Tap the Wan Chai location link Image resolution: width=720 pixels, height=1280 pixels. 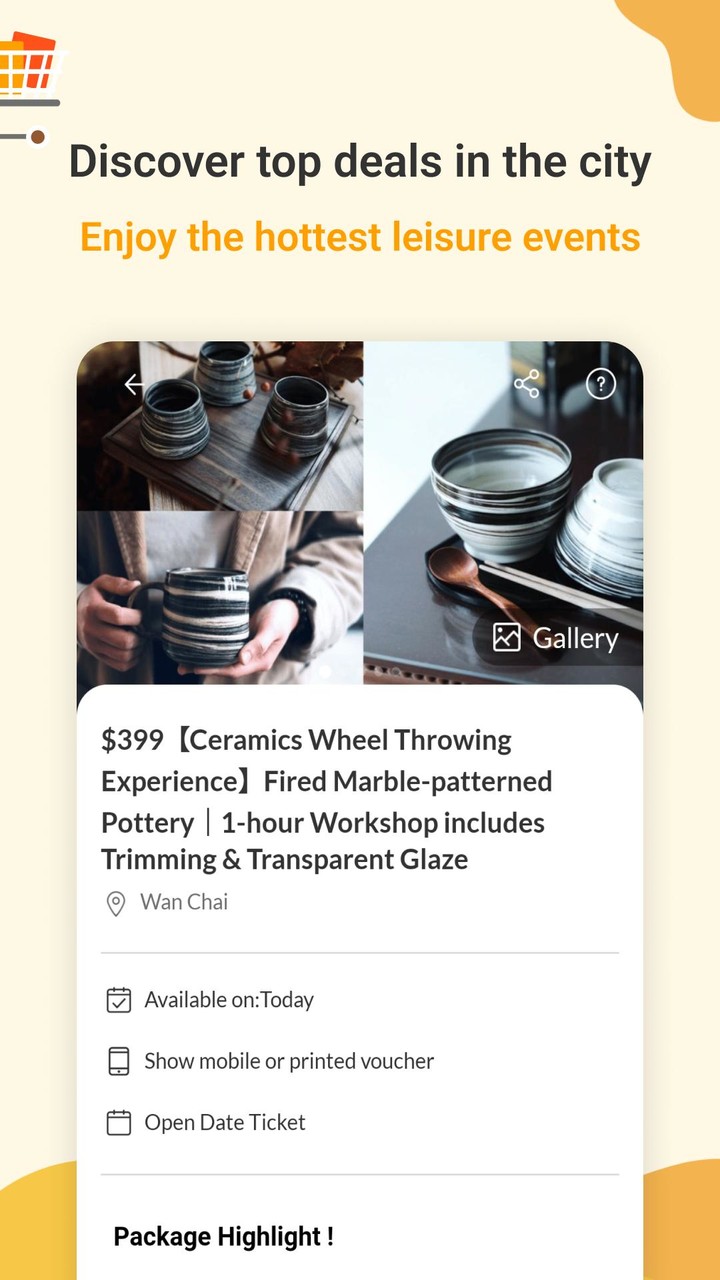(184, 902)
